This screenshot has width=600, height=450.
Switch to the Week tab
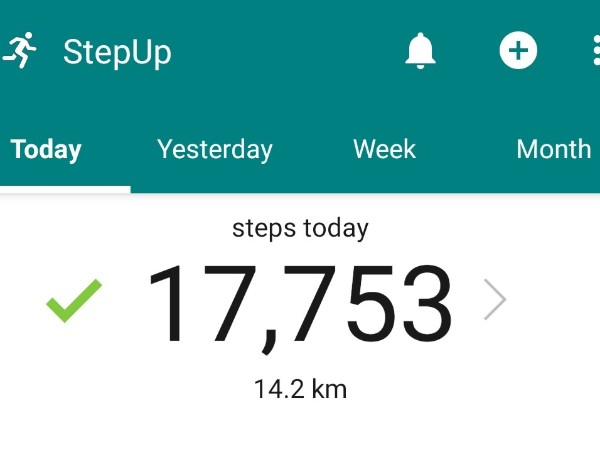[x=384, y=150]
